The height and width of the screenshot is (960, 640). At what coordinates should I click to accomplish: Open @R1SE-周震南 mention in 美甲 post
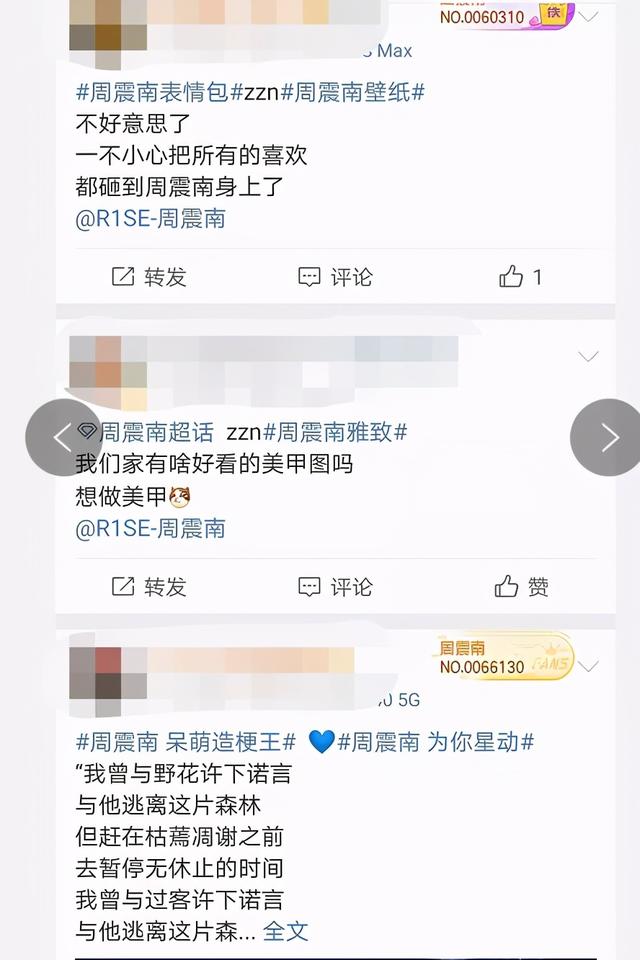pos(151,529)
